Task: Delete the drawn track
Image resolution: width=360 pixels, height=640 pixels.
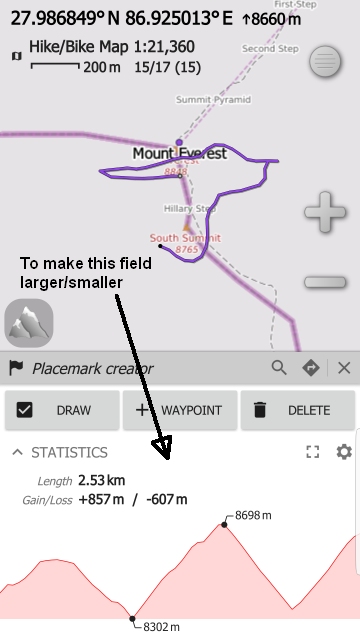Action: 298,410
